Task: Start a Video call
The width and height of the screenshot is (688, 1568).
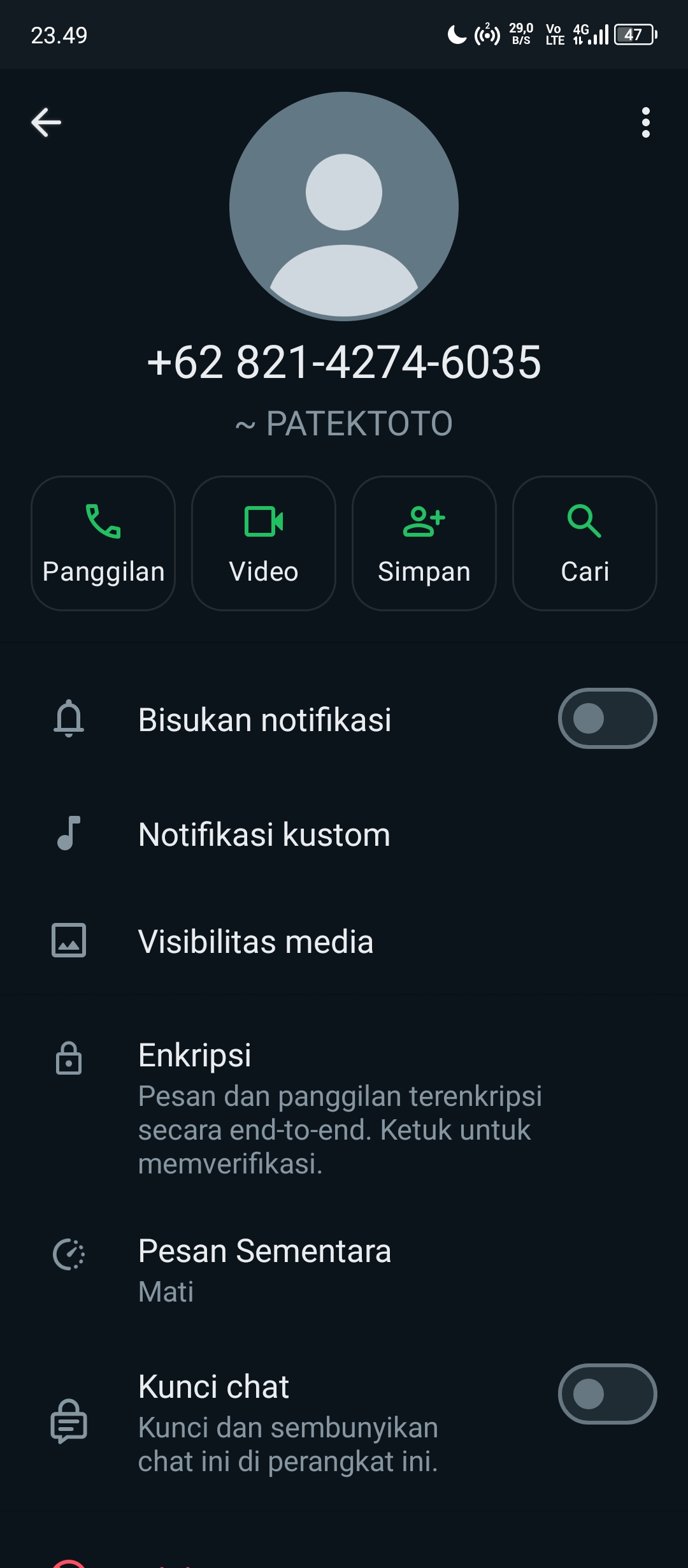Action: 264,543
